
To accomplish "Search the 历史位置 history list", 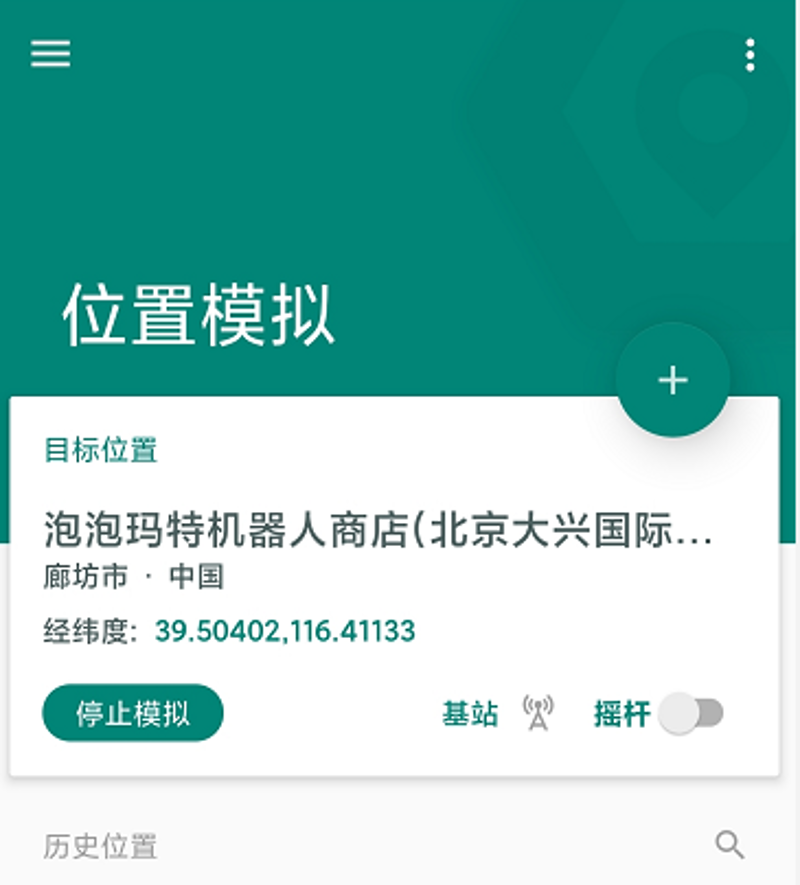I will click(x=730, y=845).
